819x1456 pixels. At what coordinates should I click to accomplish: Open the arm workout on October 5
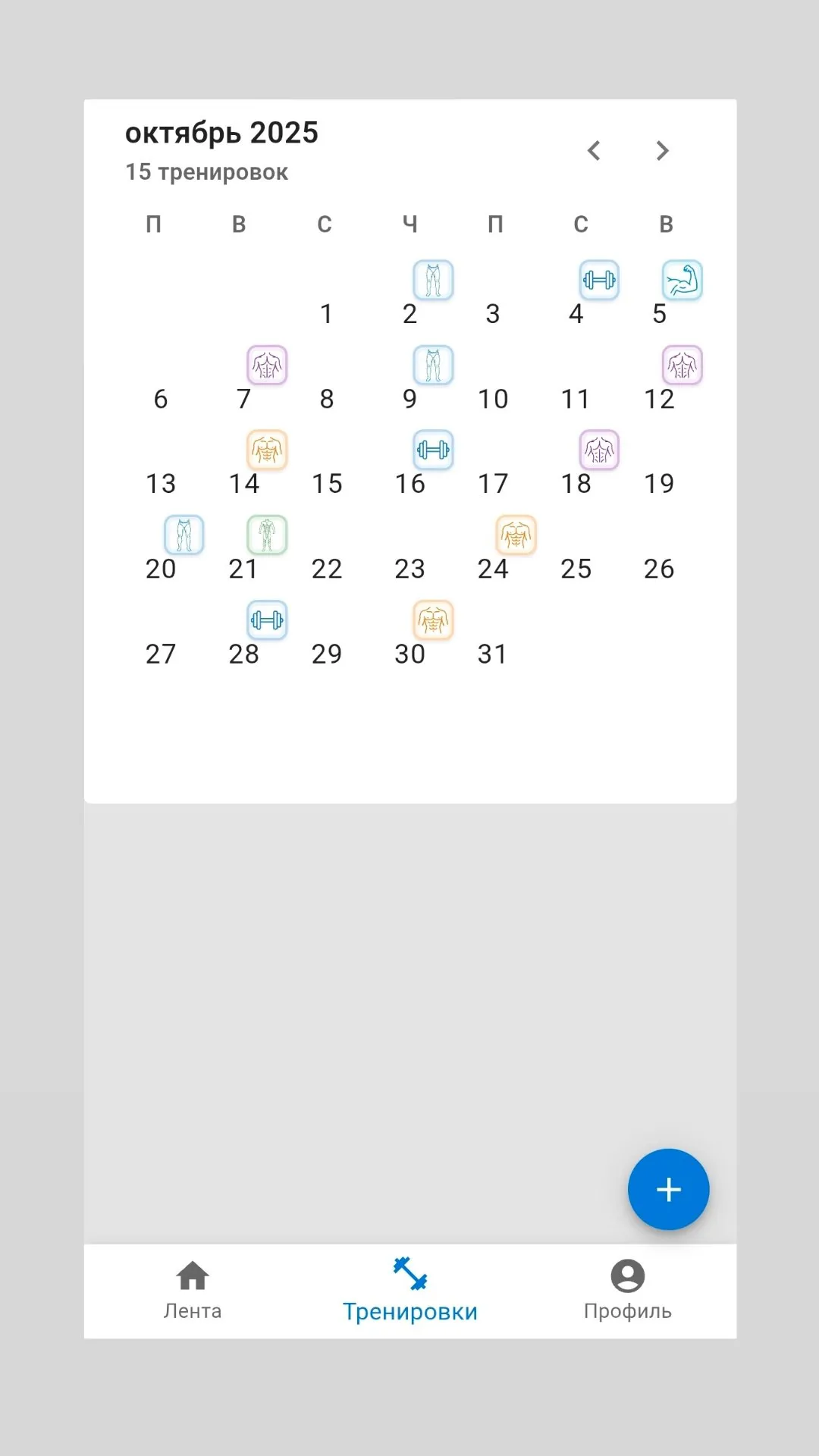pos(682,280)
